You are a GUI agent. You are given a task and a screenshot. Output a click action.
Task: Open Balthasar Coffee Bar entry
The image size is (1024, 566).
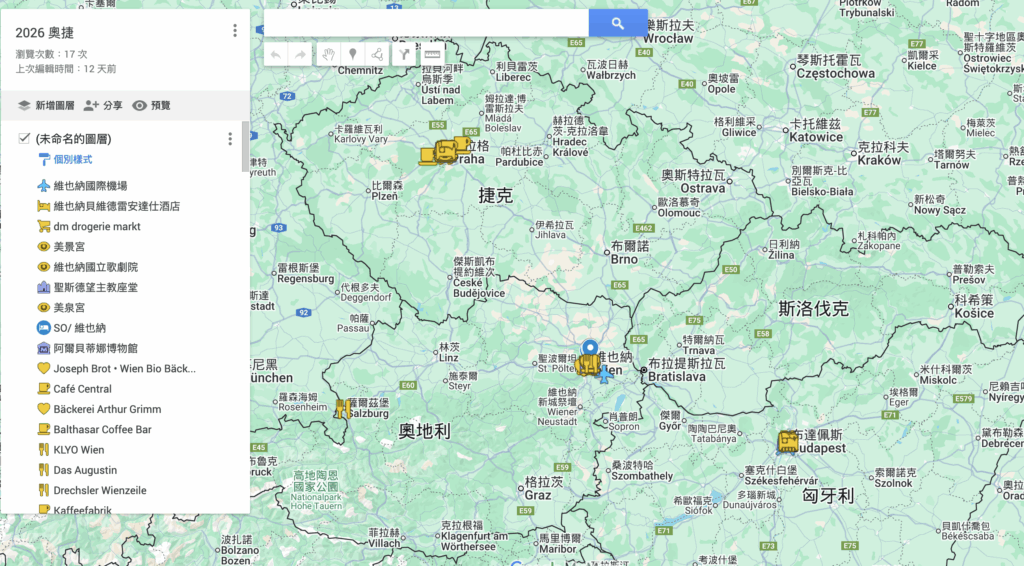(x=103, y=430)
